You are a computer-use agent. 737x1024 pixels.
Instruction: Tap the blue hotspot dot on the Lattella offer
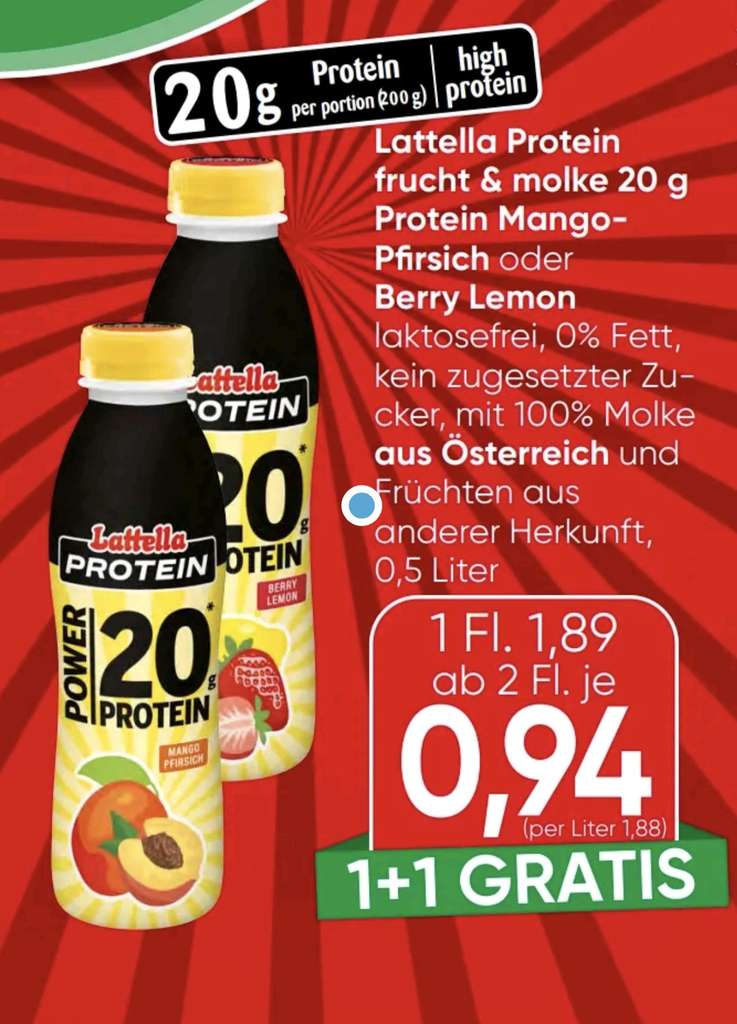pos(361,505)
